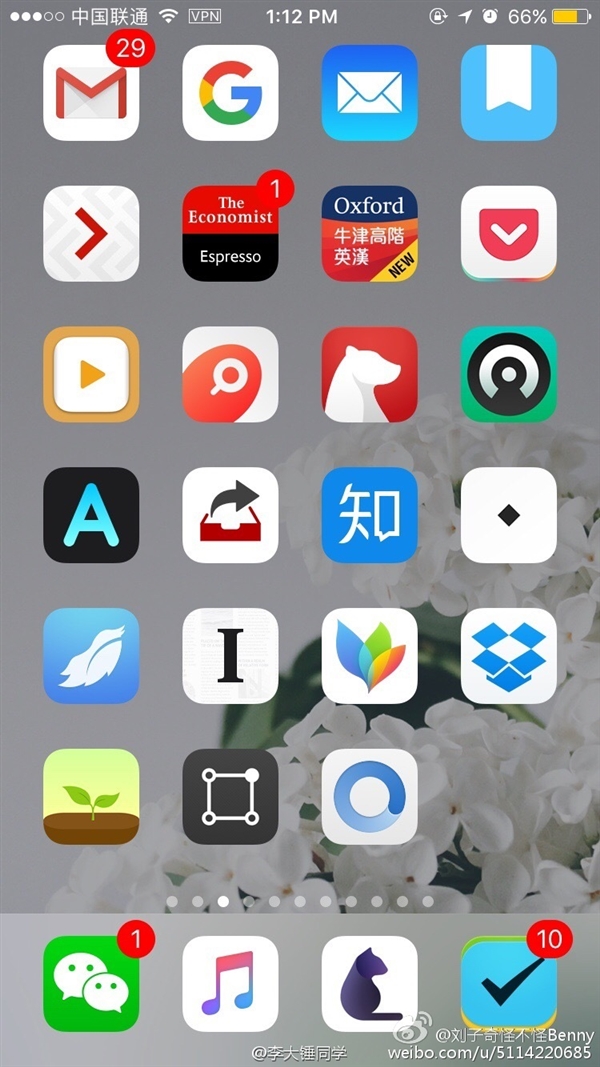Open the Oxford dictionary app

[x=369, y=233]
